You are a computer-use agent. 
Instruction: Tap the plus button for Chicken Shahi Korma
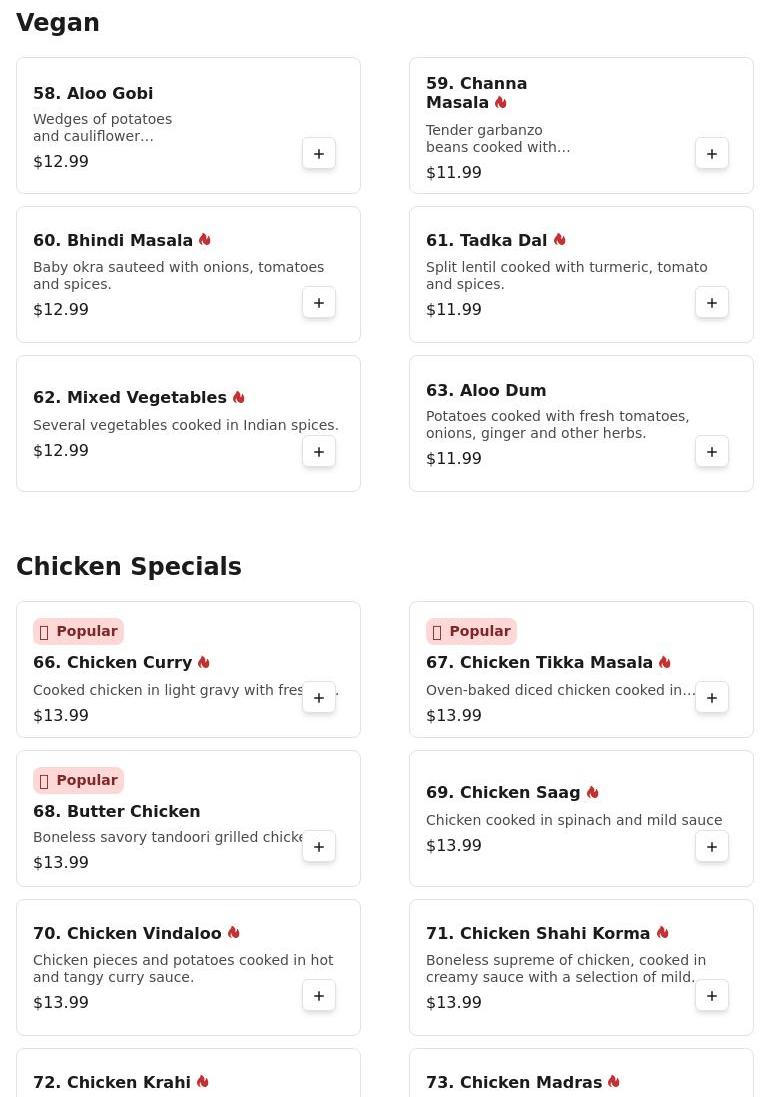(x=712, y=996)
